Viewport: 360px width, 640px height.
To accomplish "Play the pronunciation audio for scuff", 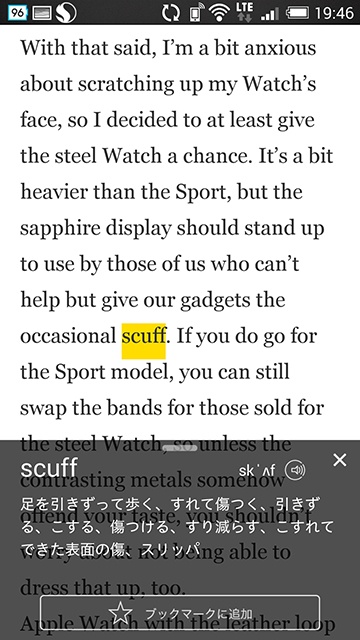I will tap(295, 471).
